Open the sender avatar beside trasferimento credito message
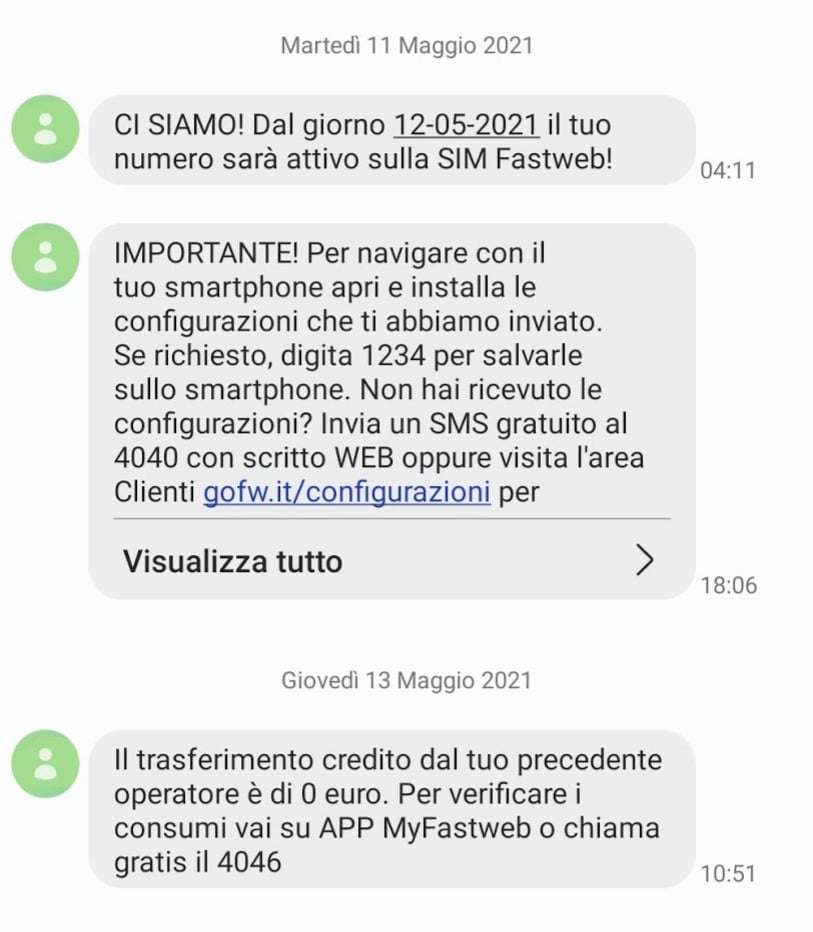Screen dimensions: 813x932 [45, 763]
